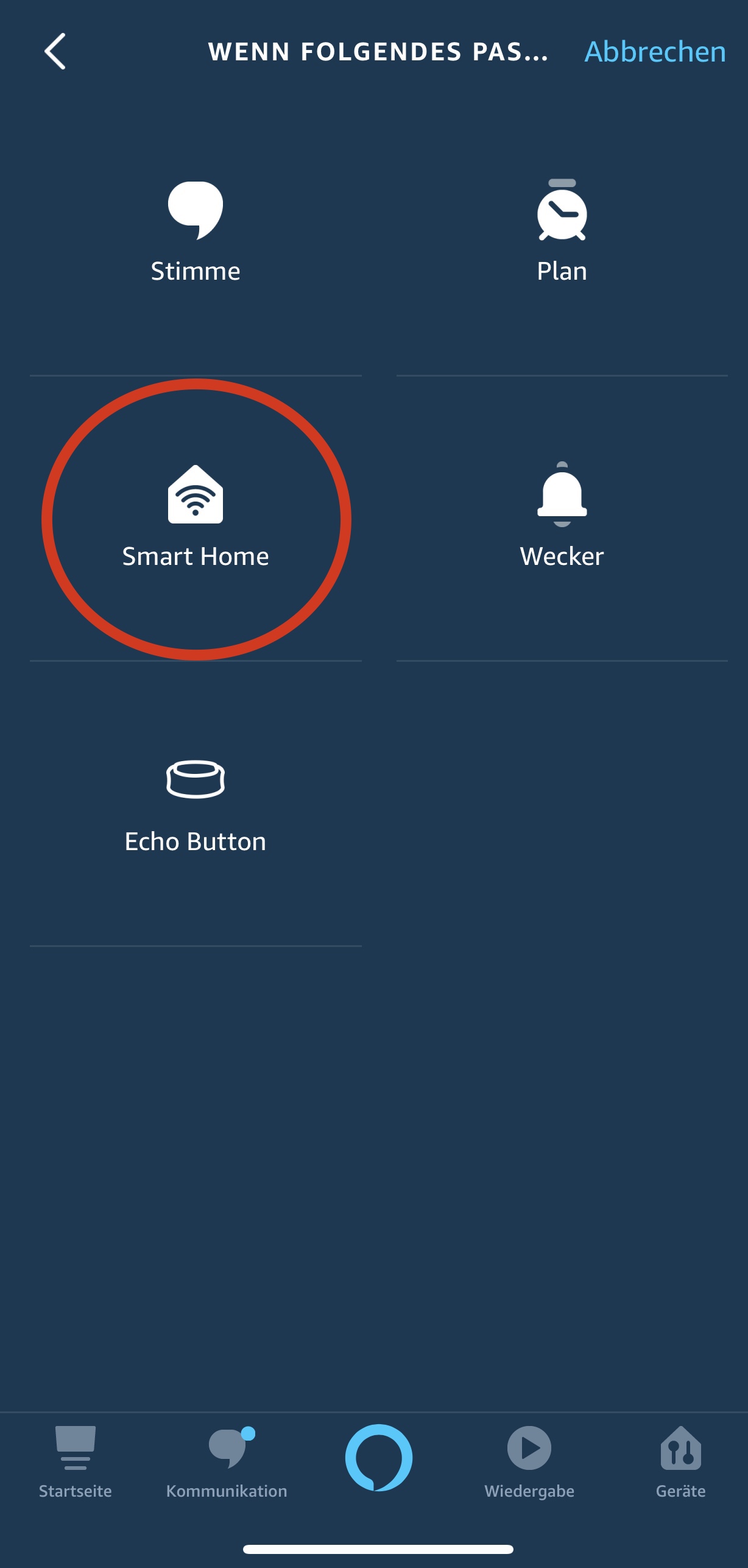Tap Abbrechen to cancel the routine
The width and height of the screenshot is (748, 1568).
655,52
